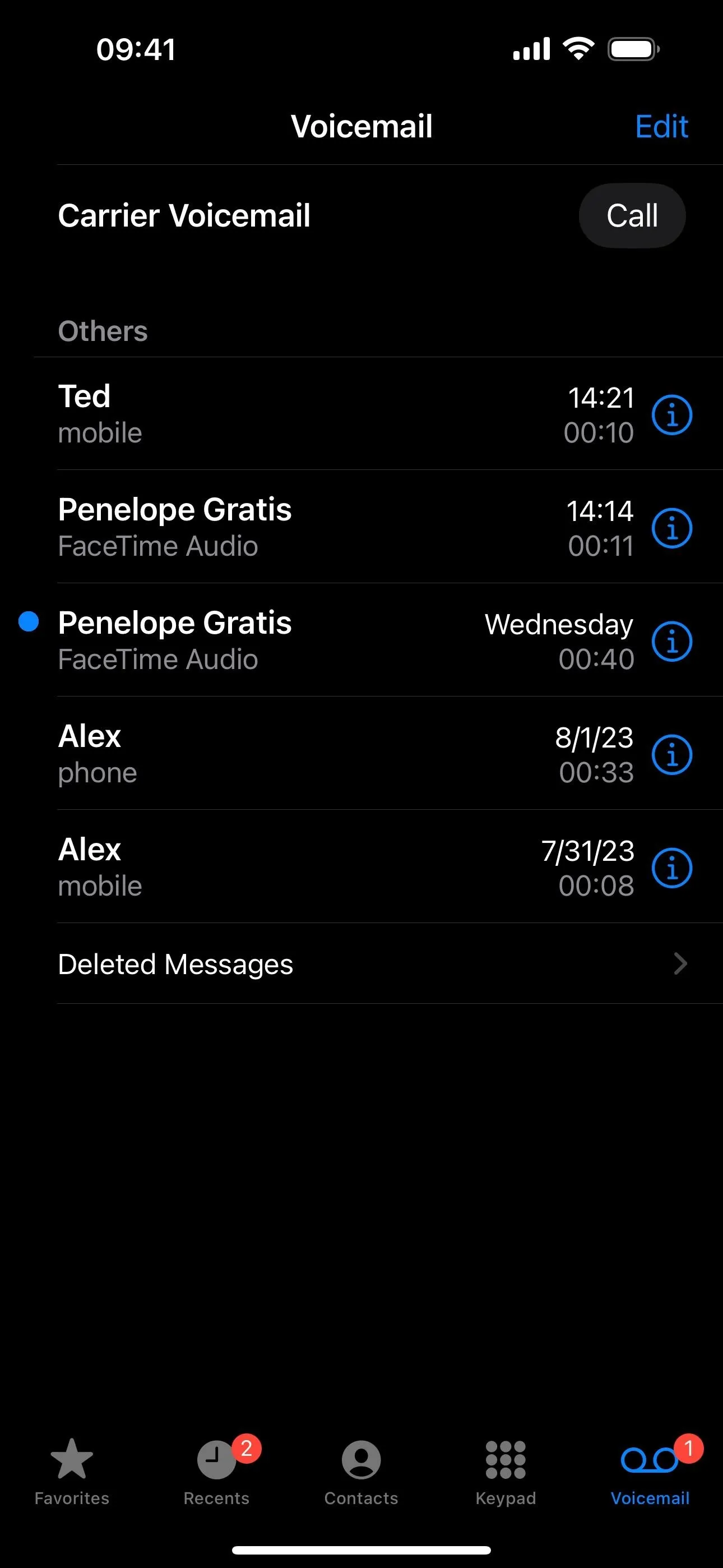Select the Voicemail tab
723x1568 pixels.
pyautogui.click(x=650, y=1472)
